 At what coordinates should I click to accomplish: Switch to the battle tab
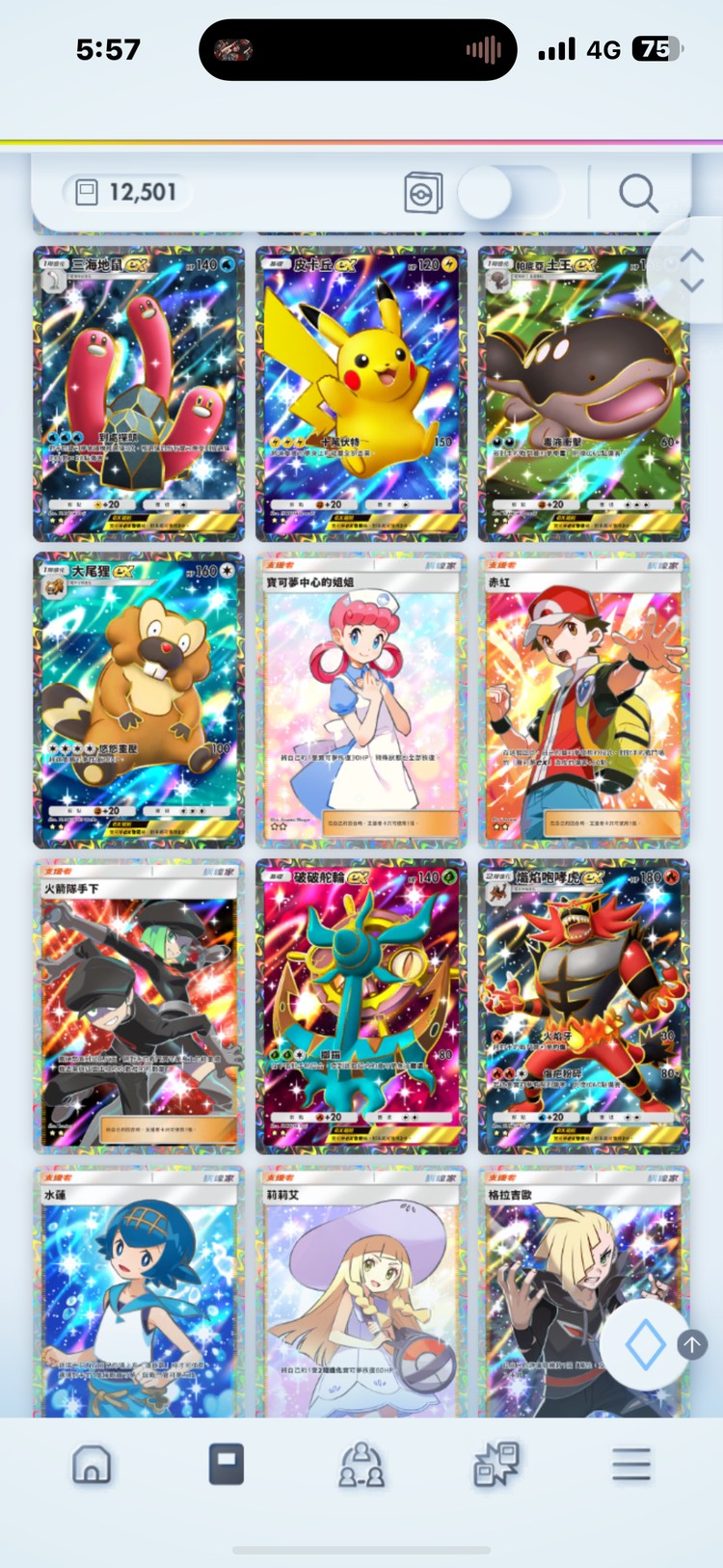(496, 1465)
